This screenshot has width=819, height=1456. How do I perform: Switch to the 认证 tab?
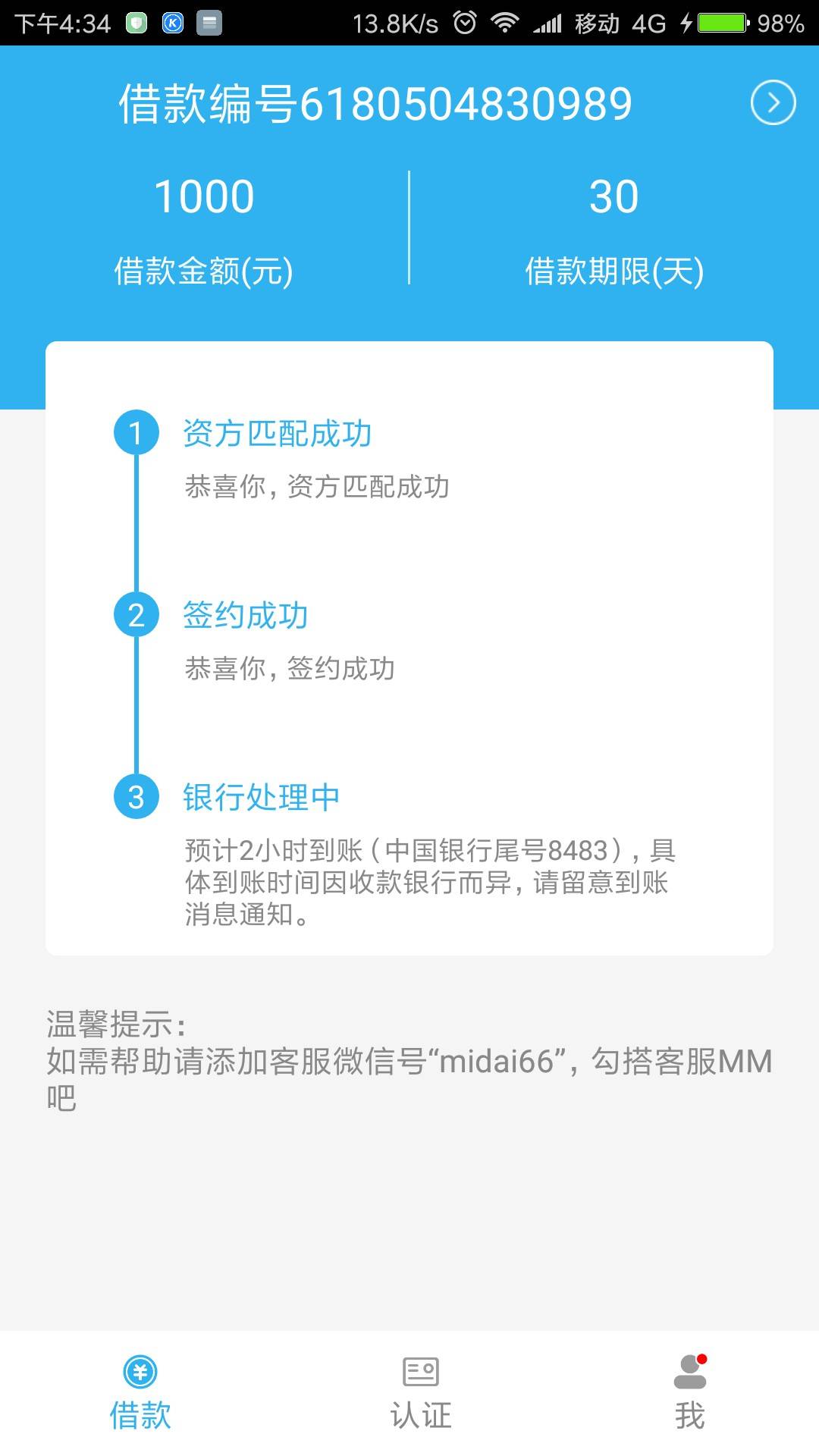point(421,1393)
